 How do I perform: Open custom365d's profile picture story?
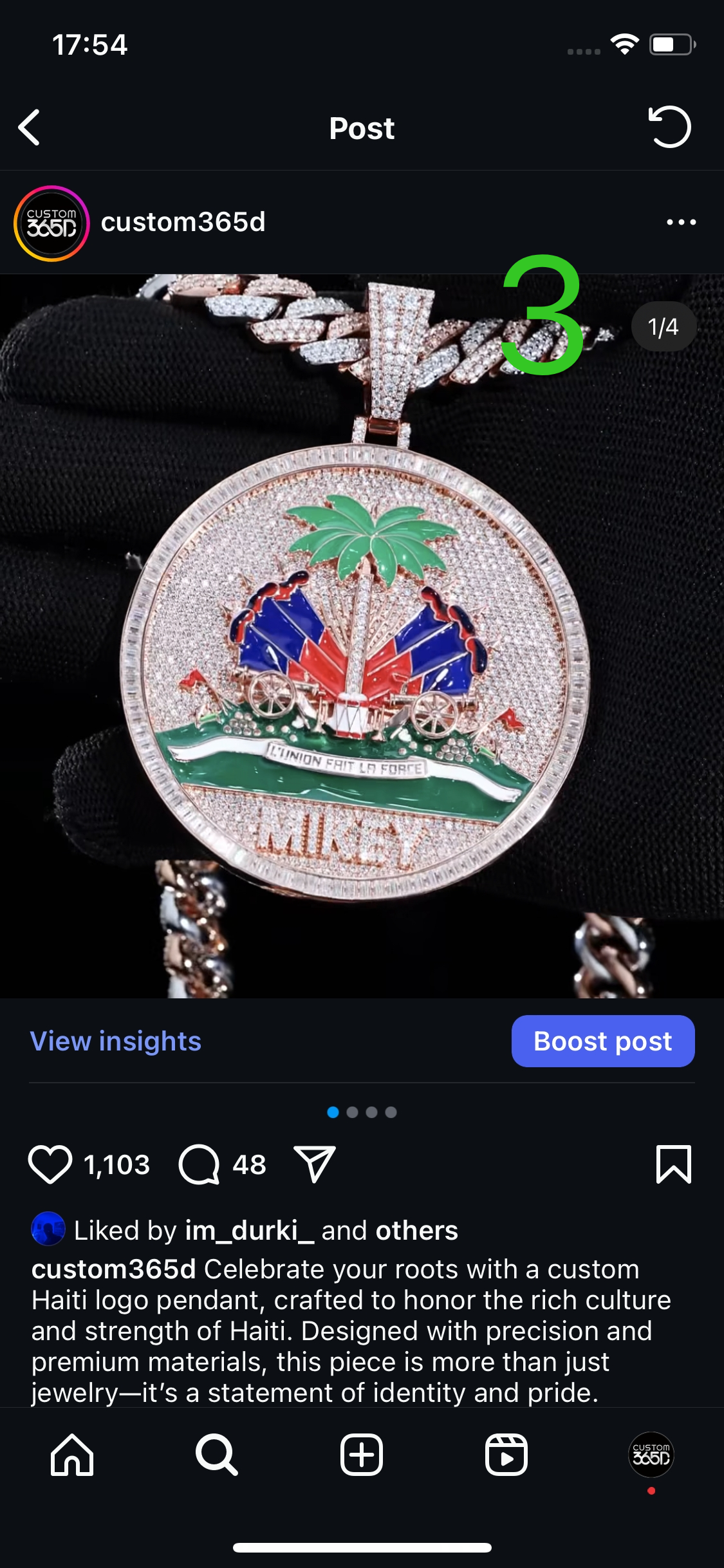[51, 223]
